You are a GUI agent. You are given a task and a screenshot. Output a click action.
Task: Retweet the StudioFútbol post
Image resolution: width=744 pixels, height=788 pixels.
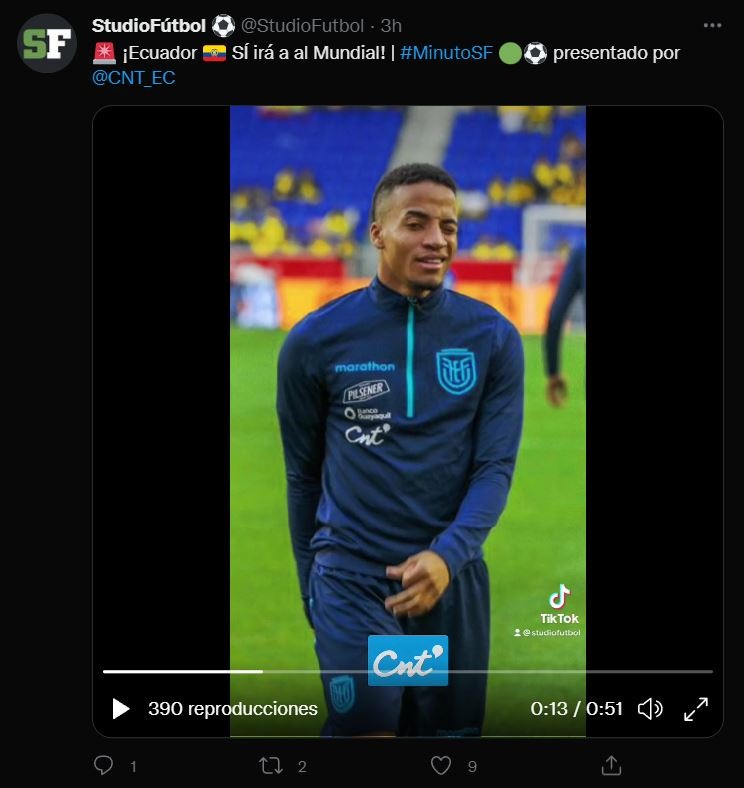pos(271,766)
